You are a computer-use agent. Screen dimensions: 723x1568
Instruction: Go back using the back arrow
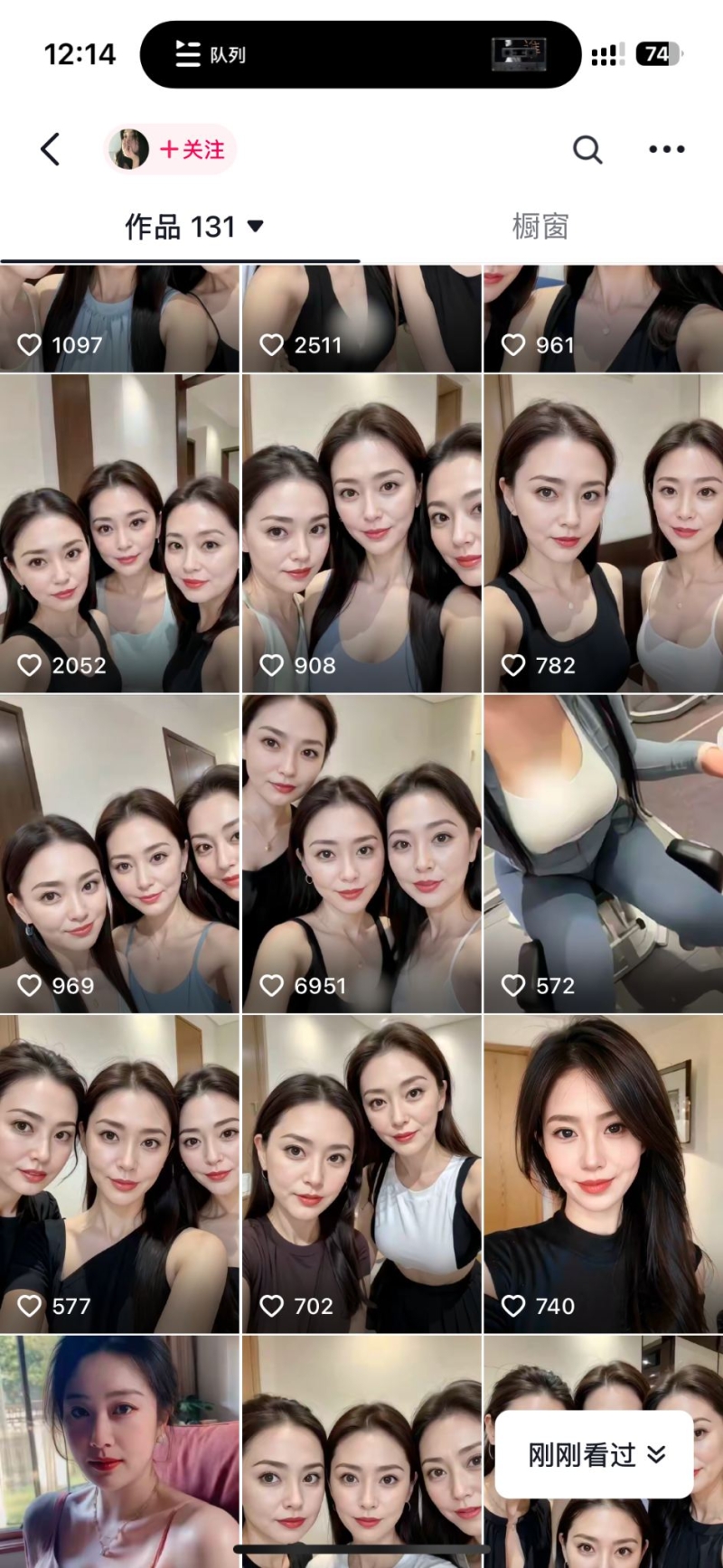tap(51, 149)
